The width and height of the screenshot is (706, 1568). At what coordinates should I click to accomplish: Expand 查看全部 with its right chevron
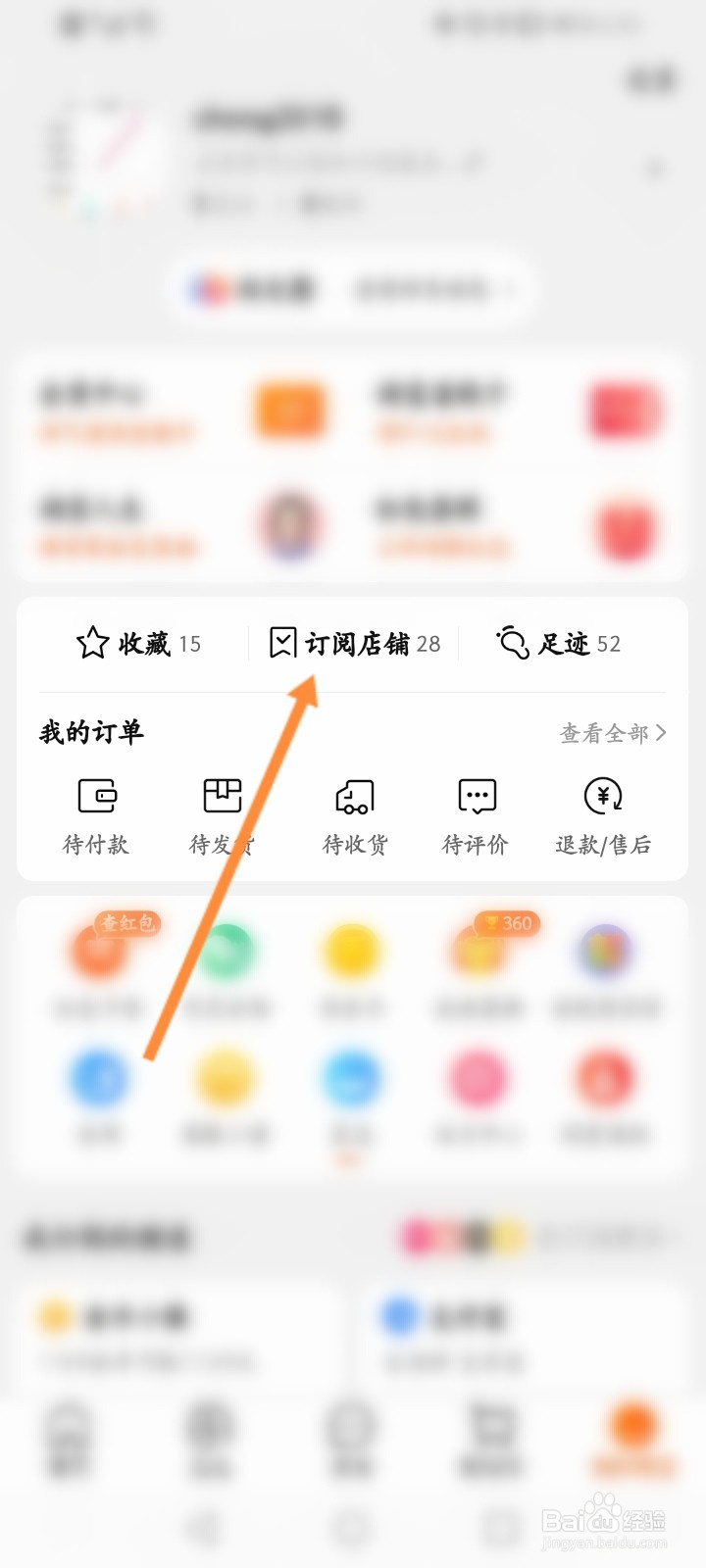pos(661,733)
